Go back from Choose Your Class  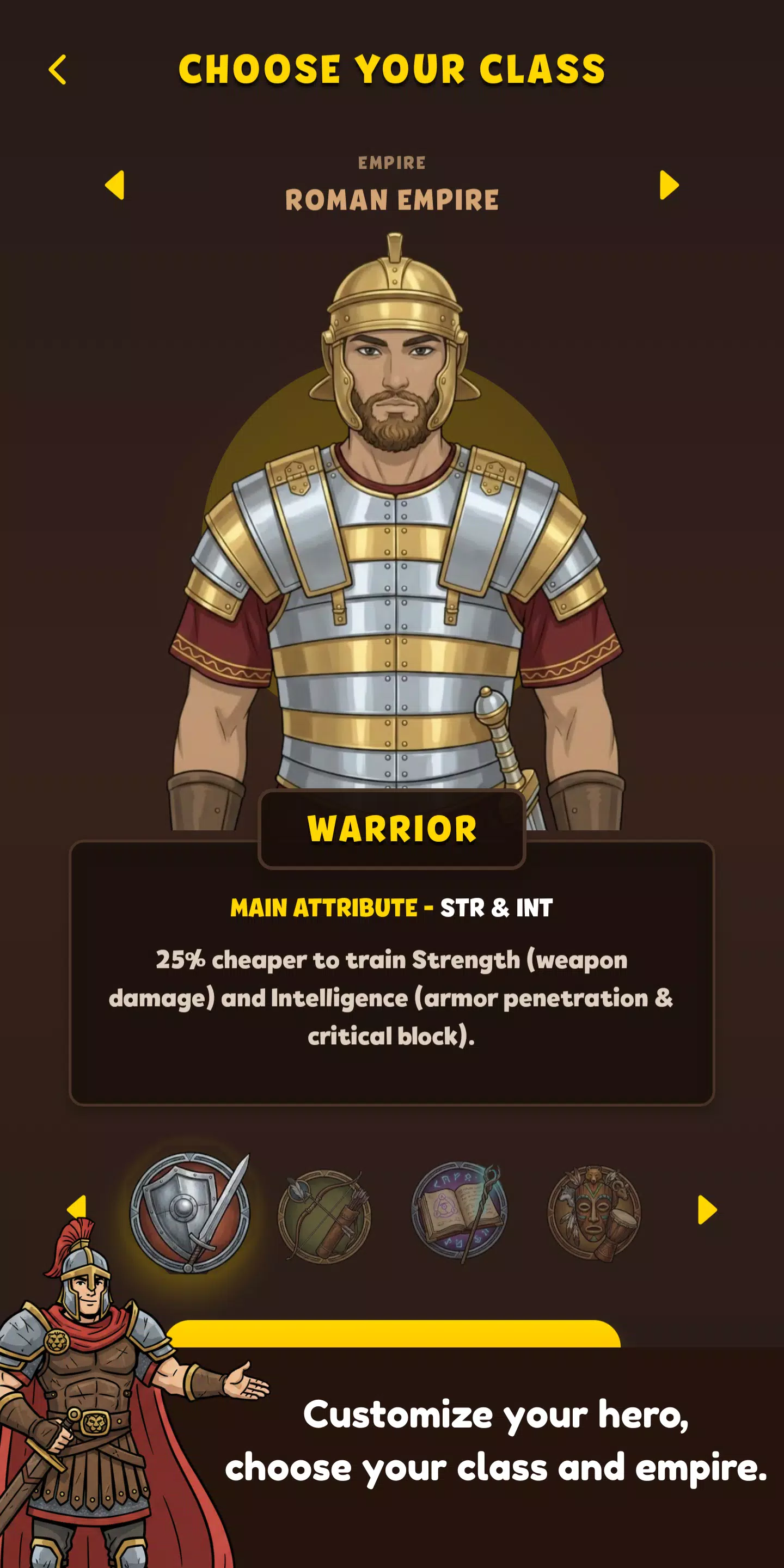tap(57, 69)
